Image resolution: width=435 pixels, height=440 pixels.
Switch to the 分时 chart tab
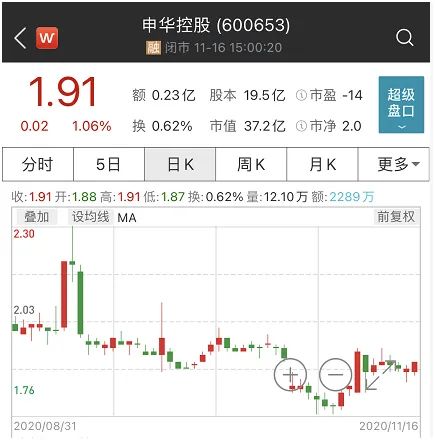click(38, 165)
